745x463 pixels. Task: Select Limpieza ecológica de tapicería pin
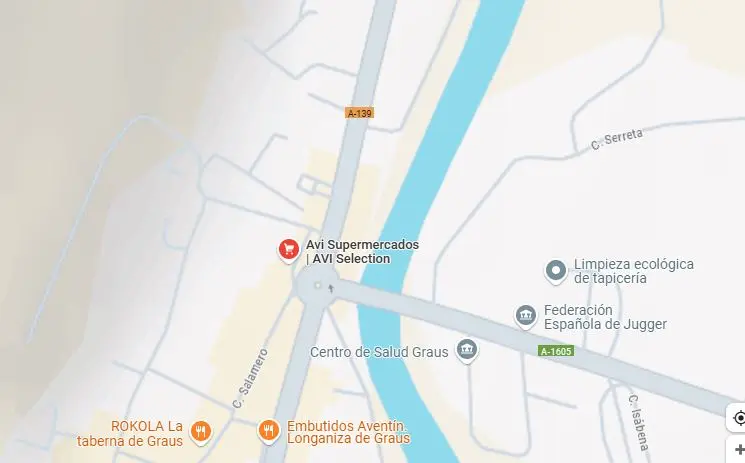556,270
